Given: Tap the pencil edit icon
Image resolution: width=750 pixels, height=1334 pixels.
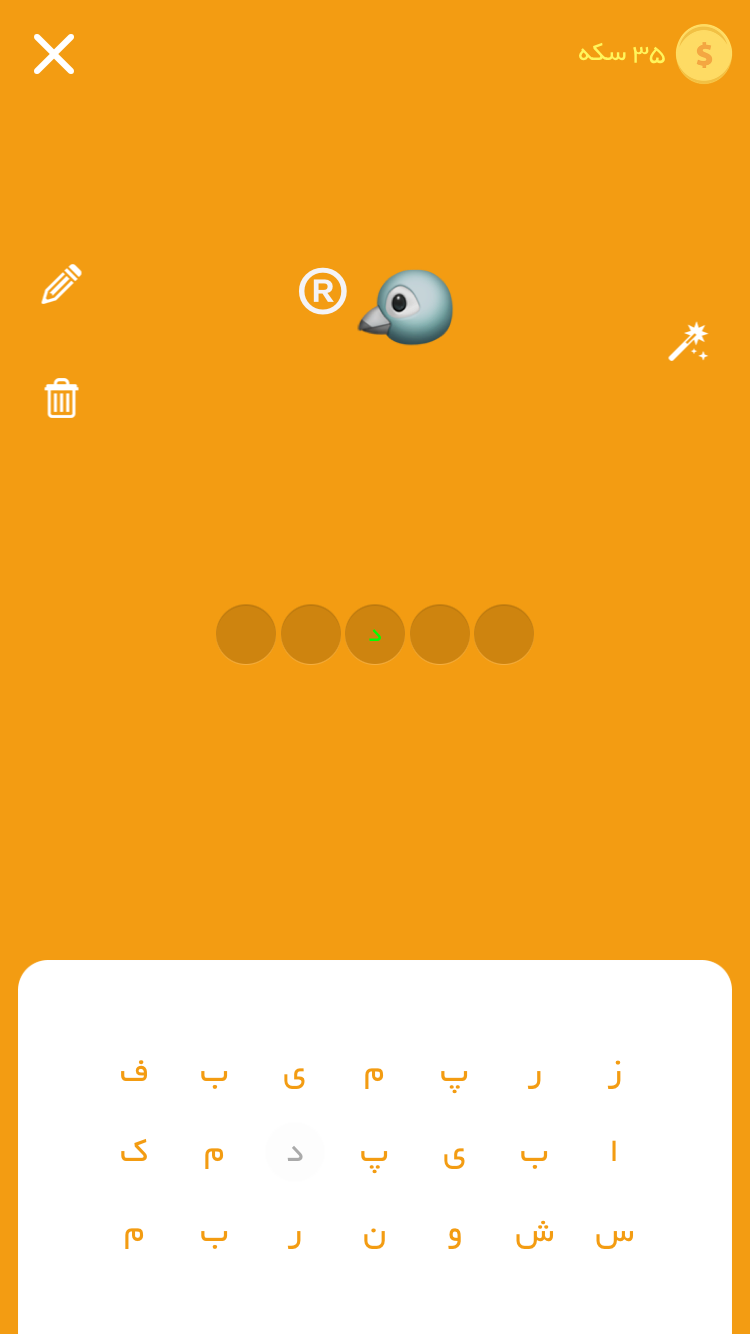Looking at the screenshot, I should click(61, 285).
